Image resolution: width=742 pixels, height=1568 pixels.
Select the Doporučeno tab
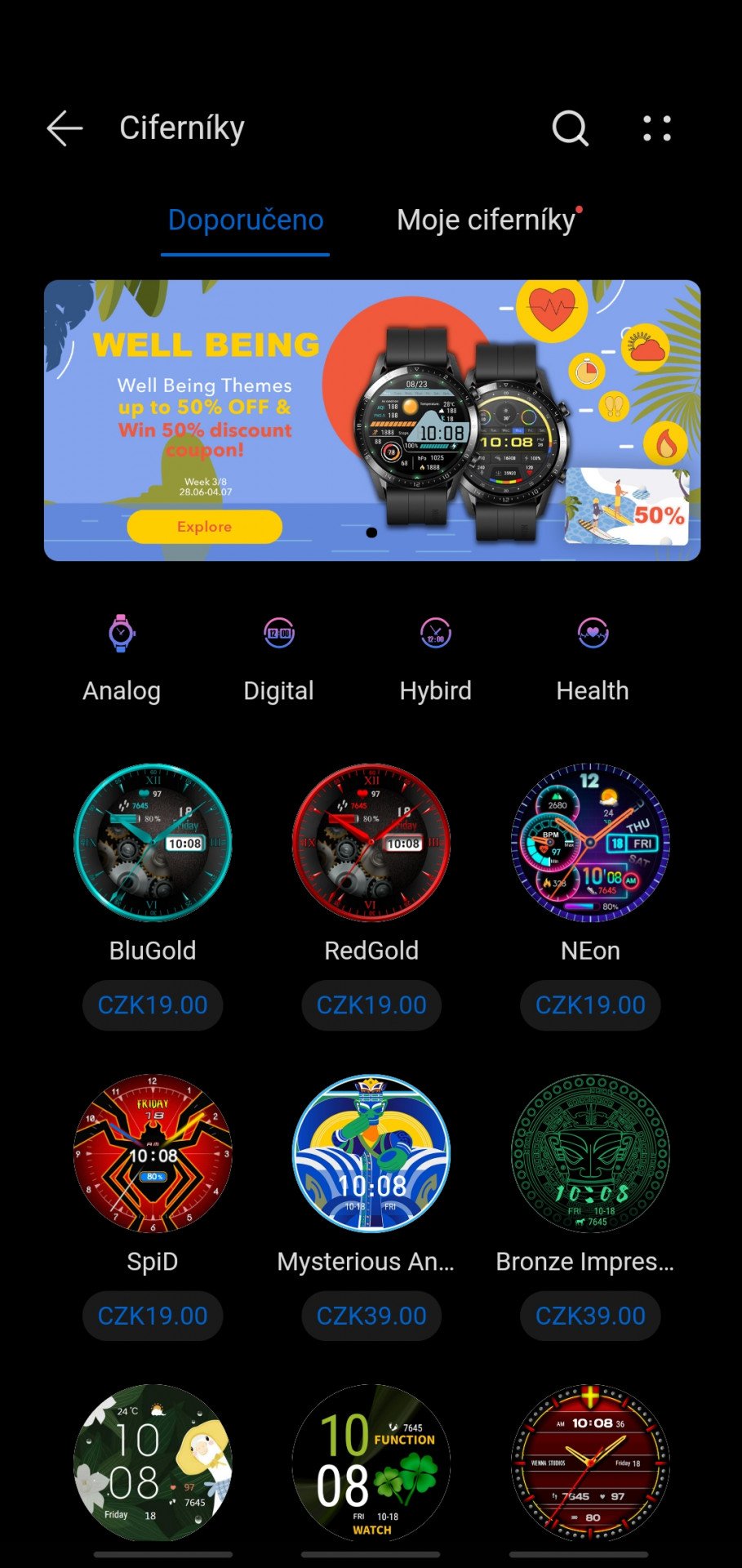246,220
